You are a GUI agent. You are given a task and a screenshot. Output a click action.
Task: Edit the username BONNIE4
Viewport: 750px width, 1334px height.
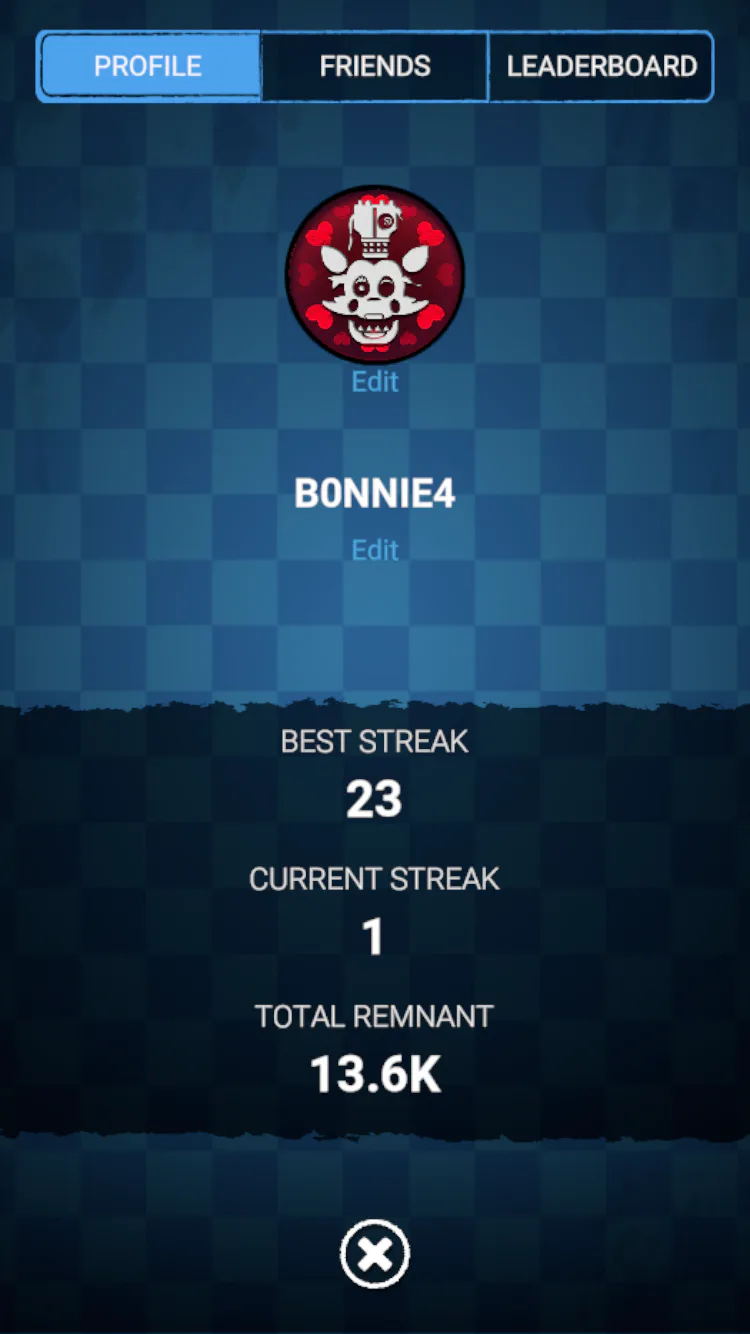coord(375,550)
